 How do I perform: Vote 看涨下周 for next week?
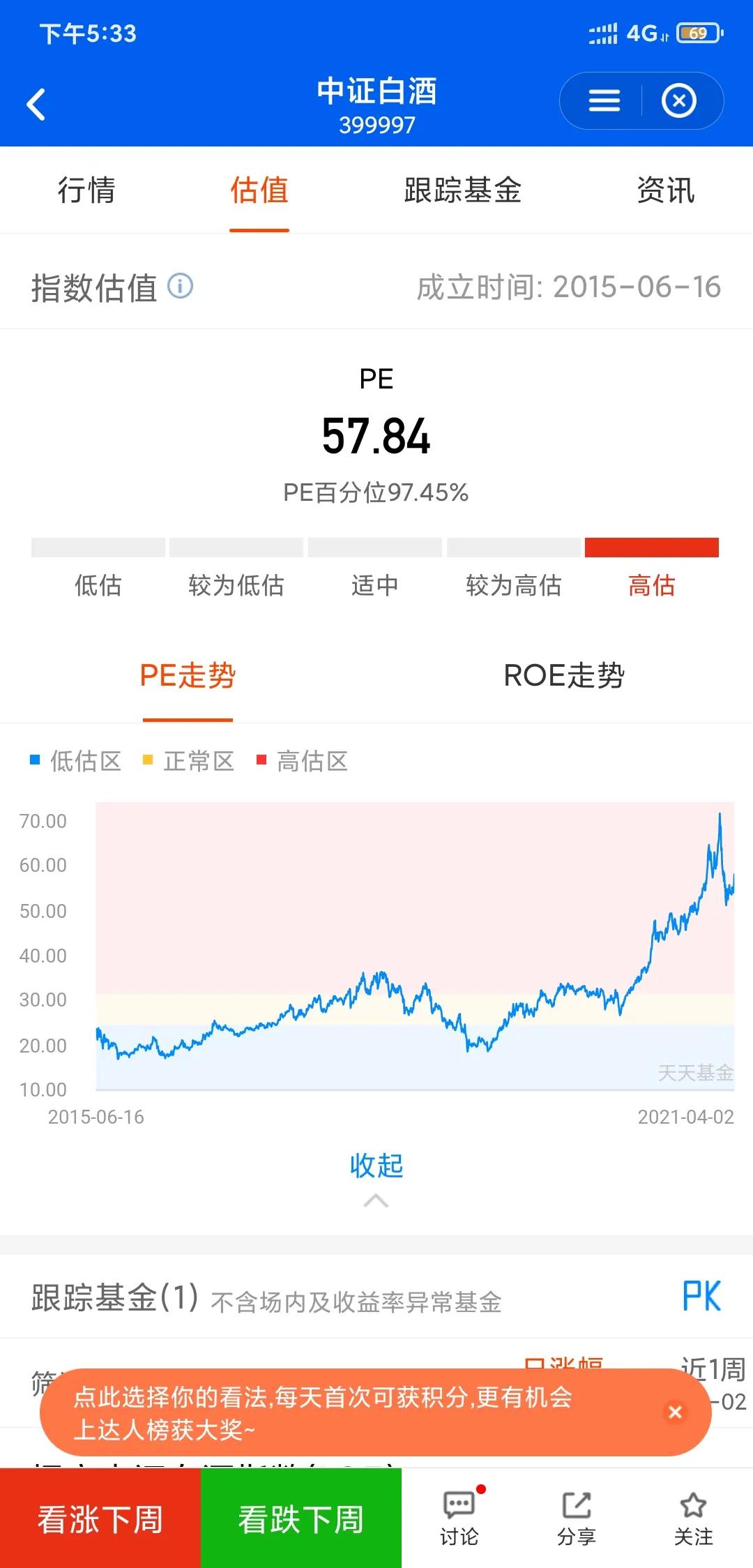pyautogui.click(x=100, y=1519)
